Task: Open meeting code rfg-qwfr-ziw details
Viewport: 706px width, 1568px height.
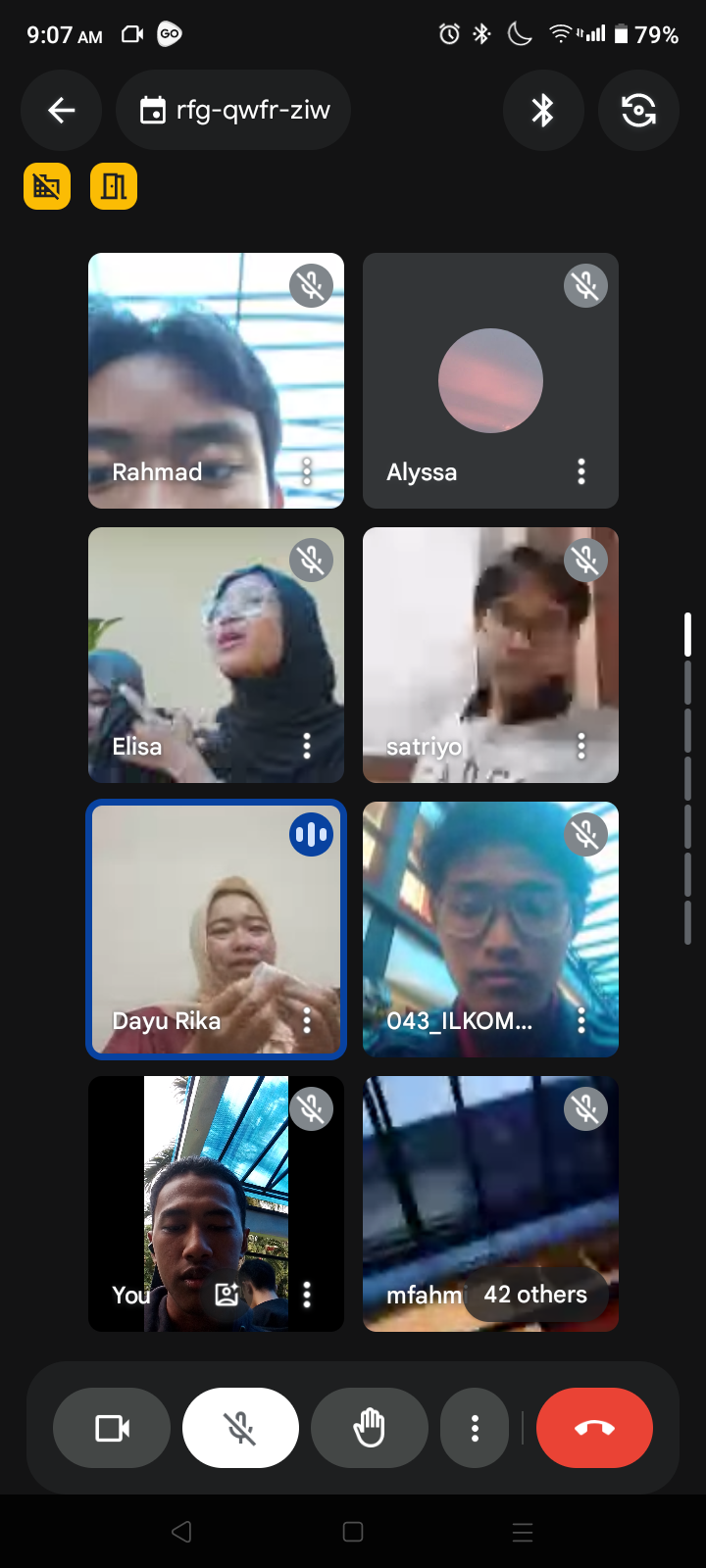Action: 233,111
